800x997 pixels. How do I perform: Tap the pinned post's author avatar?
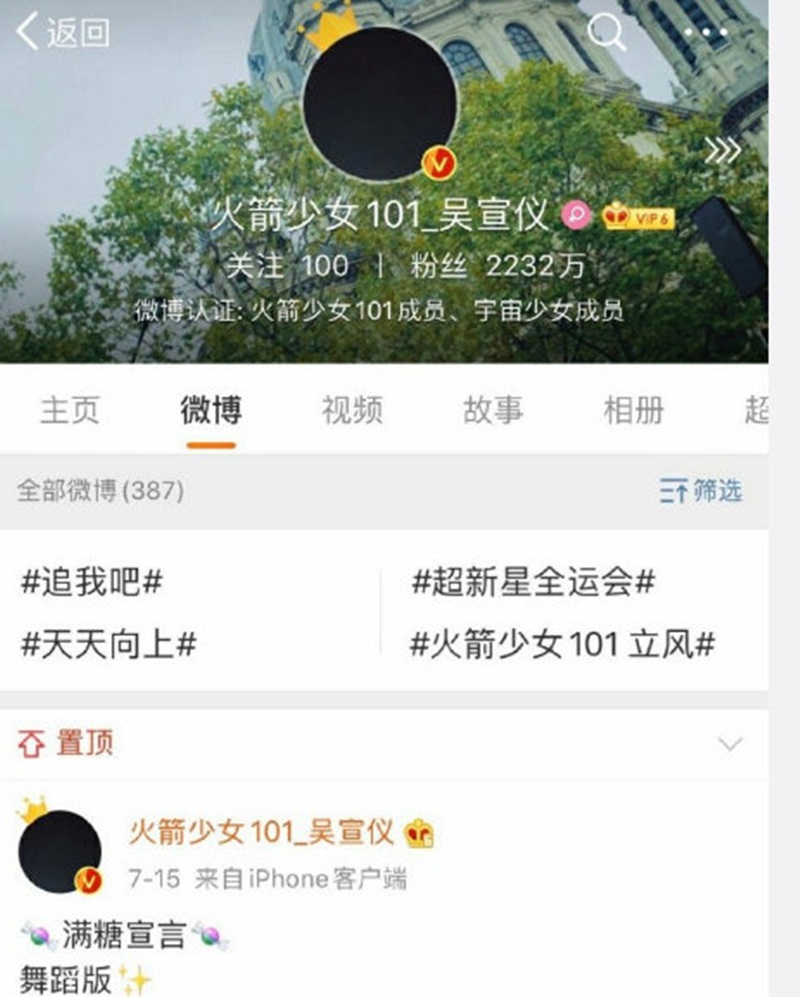point(60,850)
